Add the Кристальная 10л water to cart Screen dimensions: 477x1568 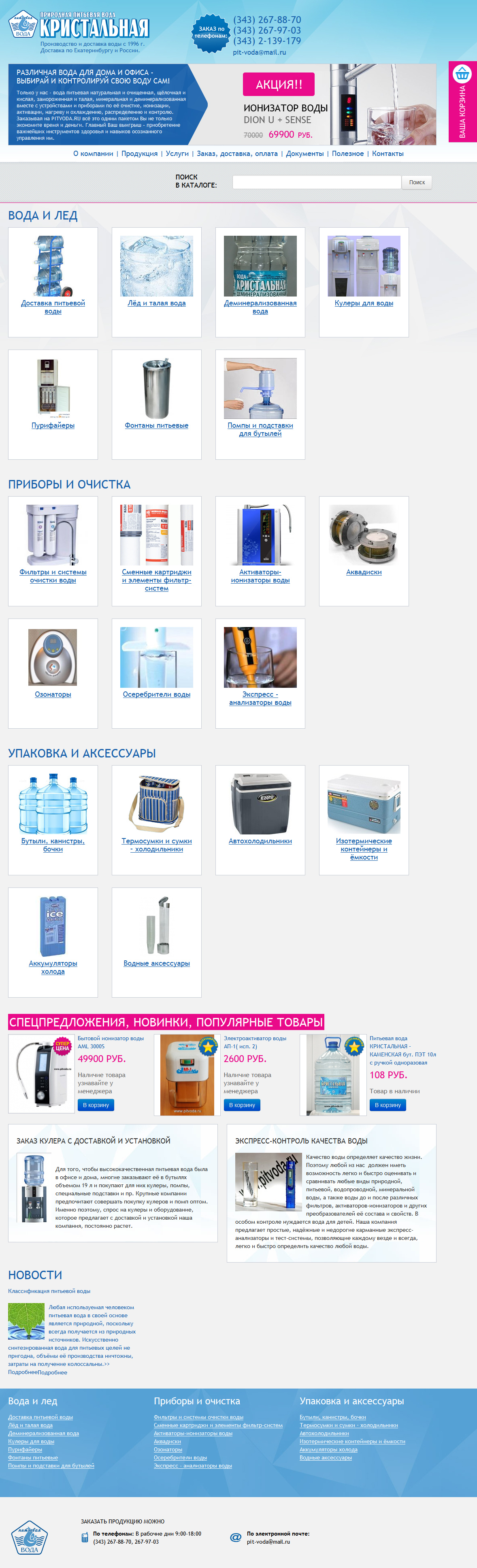coord(388,1104)
